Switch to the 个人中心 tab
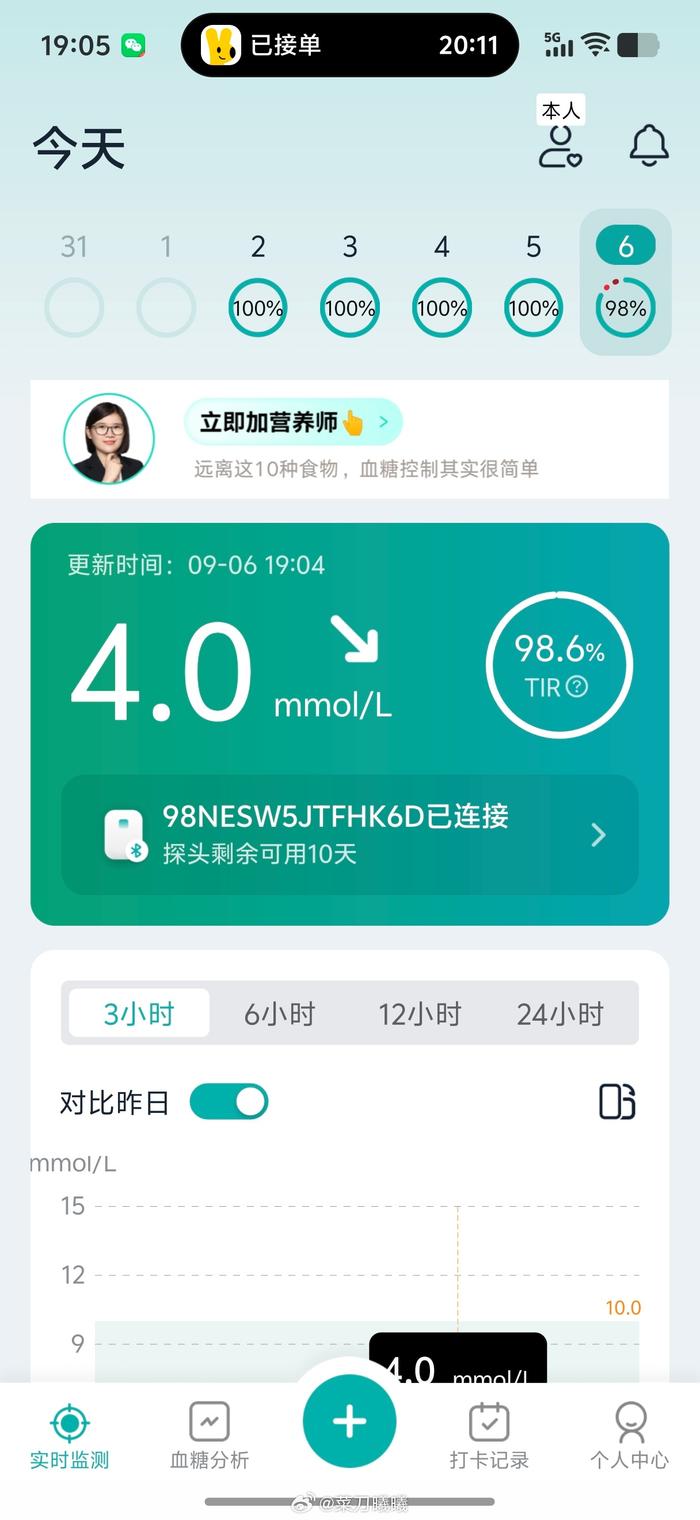The image size is (700, 1520). pos(629,1435)
